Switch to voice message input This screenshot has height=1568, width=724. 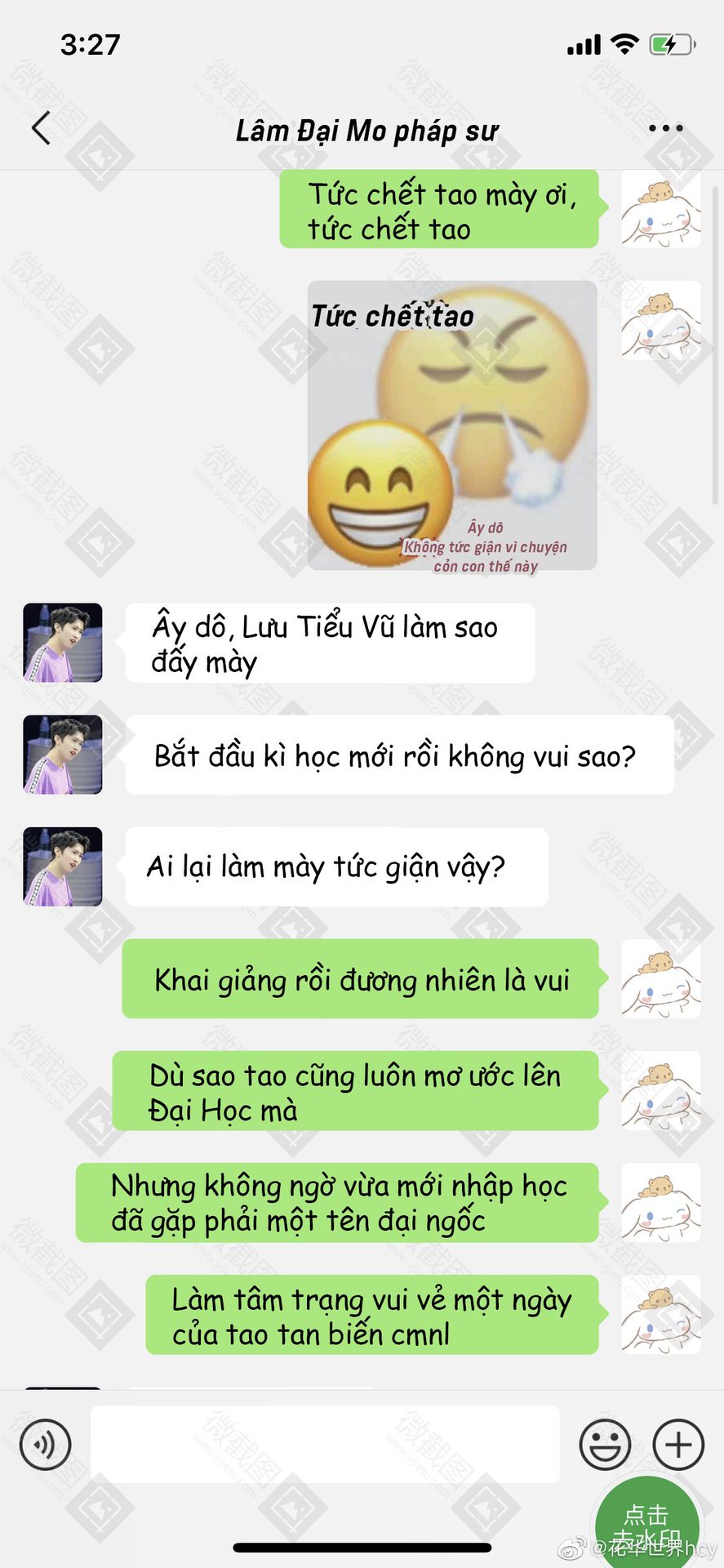46,1445
